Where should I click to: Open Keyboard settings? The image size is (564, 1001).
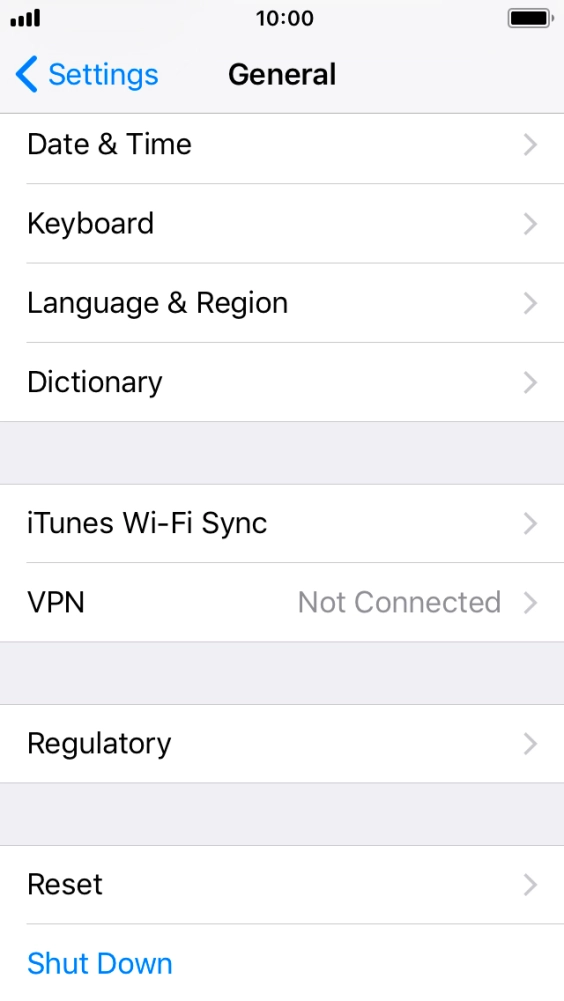point(282,224)
